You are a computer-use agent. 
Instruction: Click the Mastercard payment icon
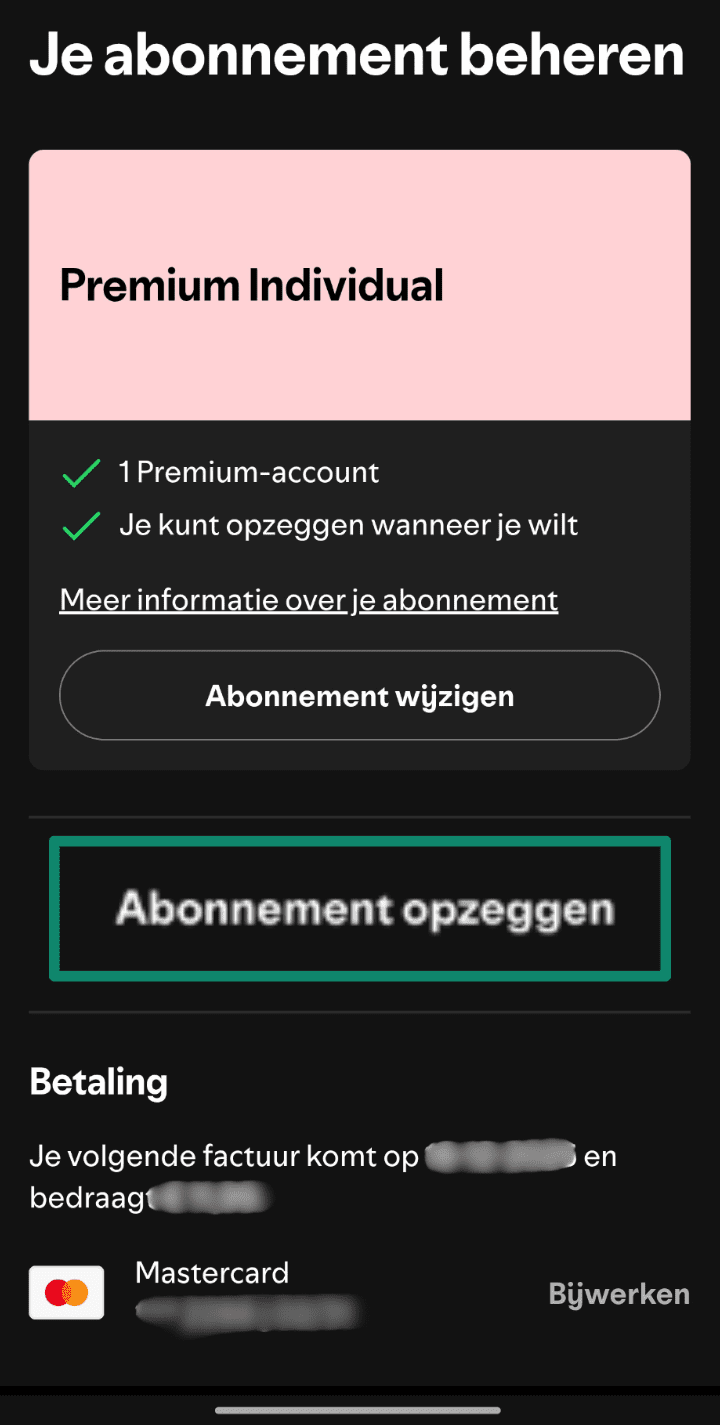[x=66, y=1291]
